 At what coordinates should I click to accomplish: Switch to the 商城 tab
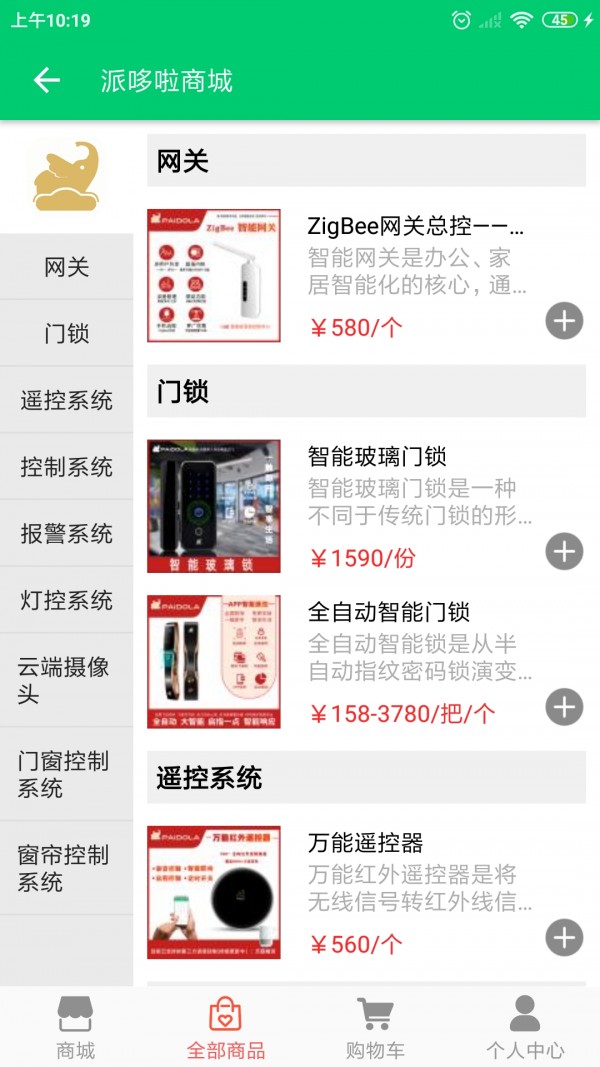(75, 1027)
